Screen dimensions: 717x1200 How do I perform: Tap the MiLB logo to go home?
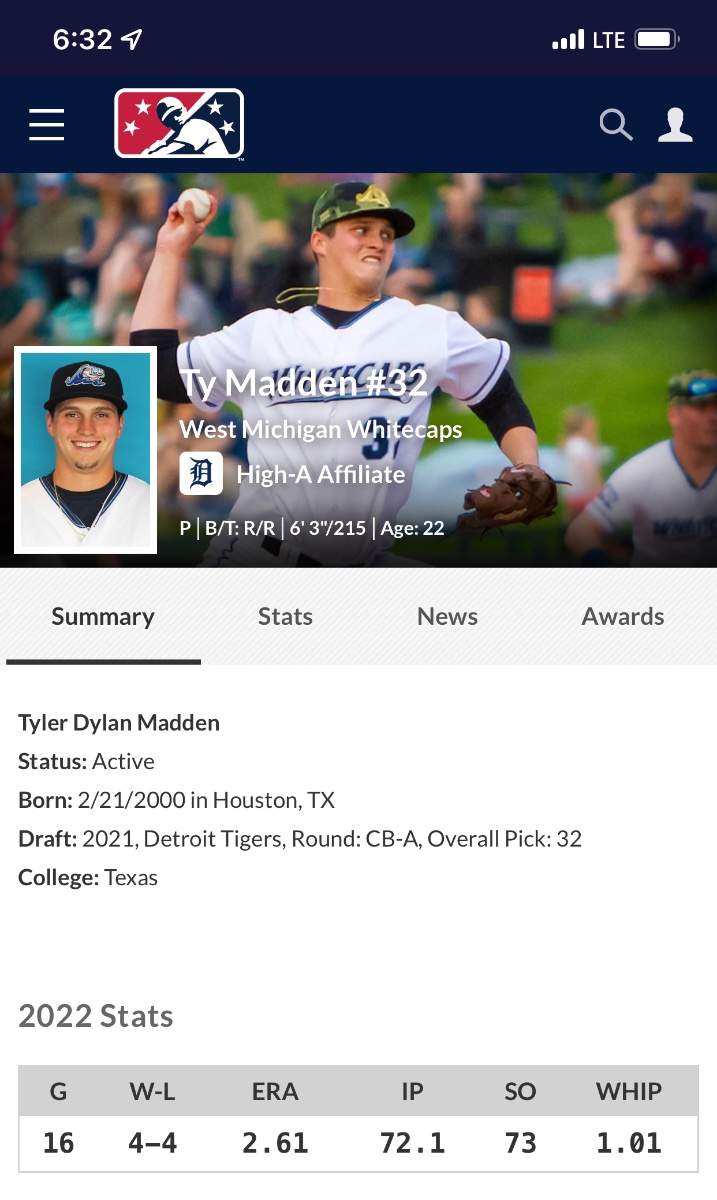click(x=179, y=124)
